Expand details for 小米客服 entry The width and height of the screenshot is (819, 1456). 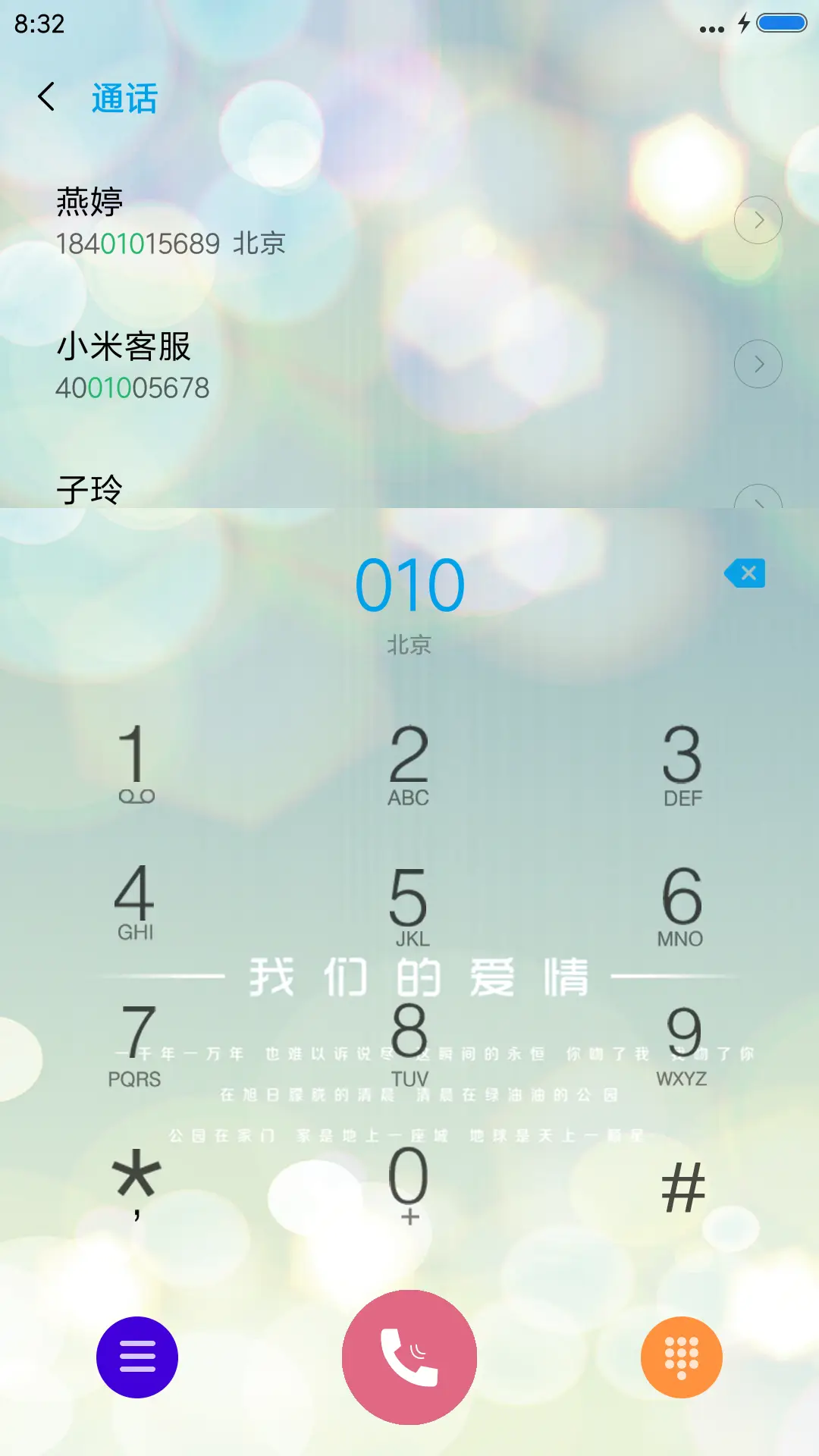(757, 363)
